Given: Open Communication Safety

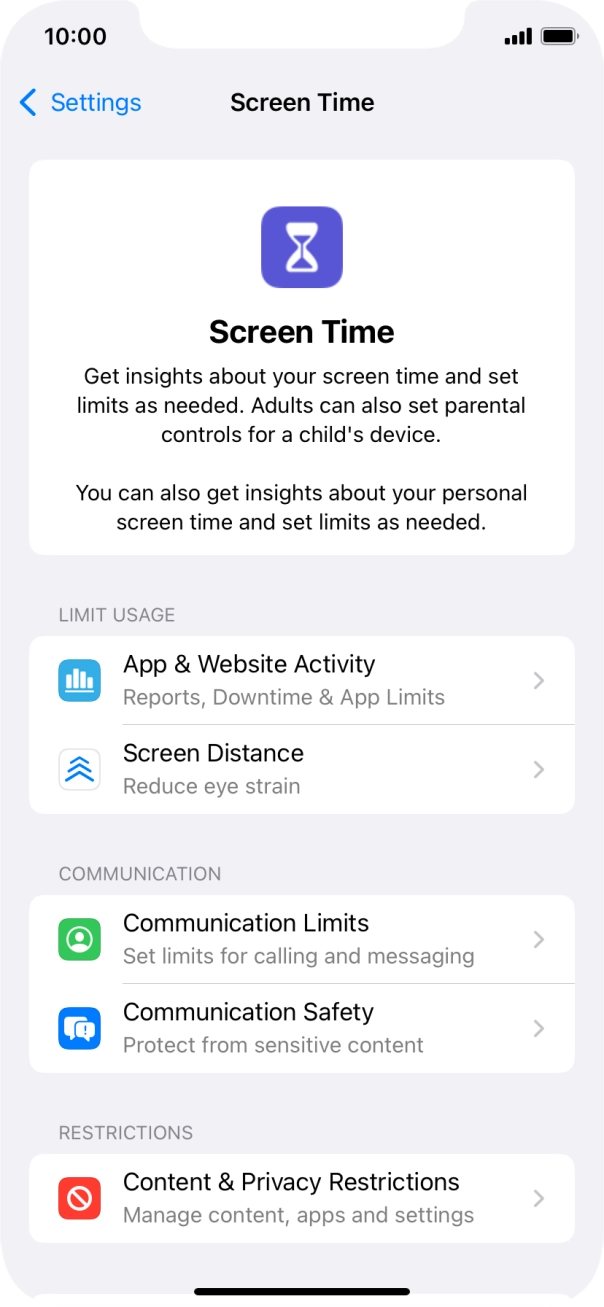Looking at the screenshot, I should pyautogui.click(x=302, y=1028).
